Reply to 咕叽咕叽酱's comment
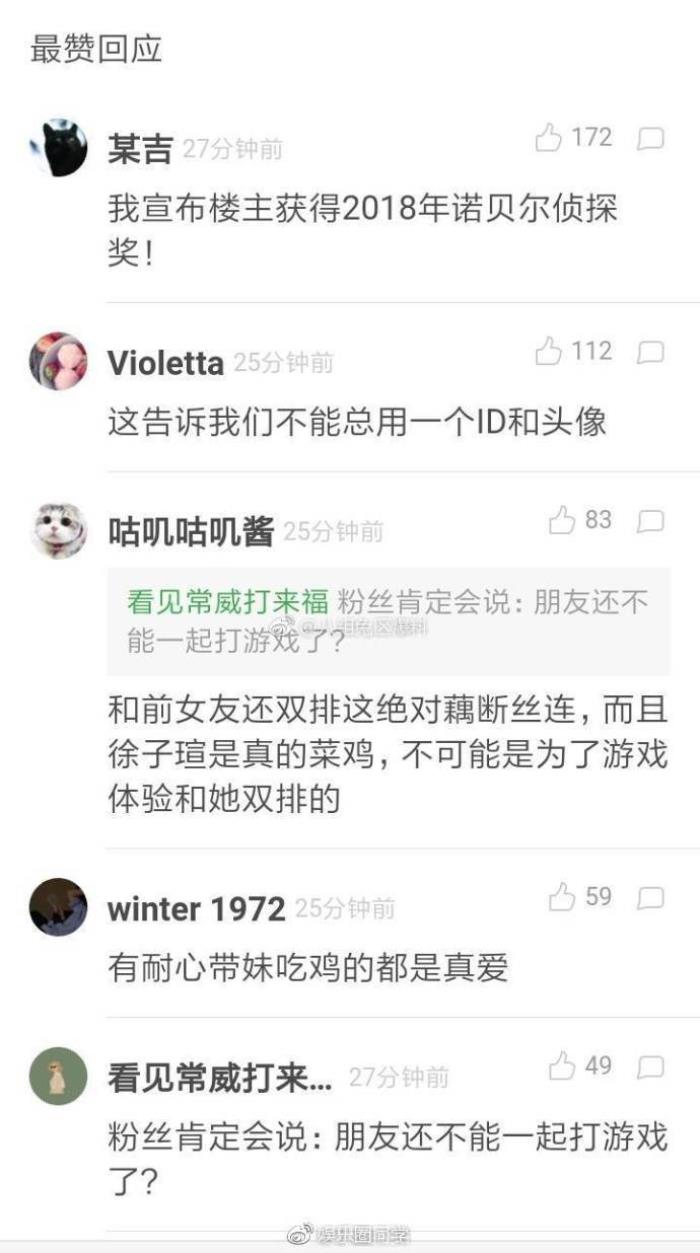 coord(651,521)
